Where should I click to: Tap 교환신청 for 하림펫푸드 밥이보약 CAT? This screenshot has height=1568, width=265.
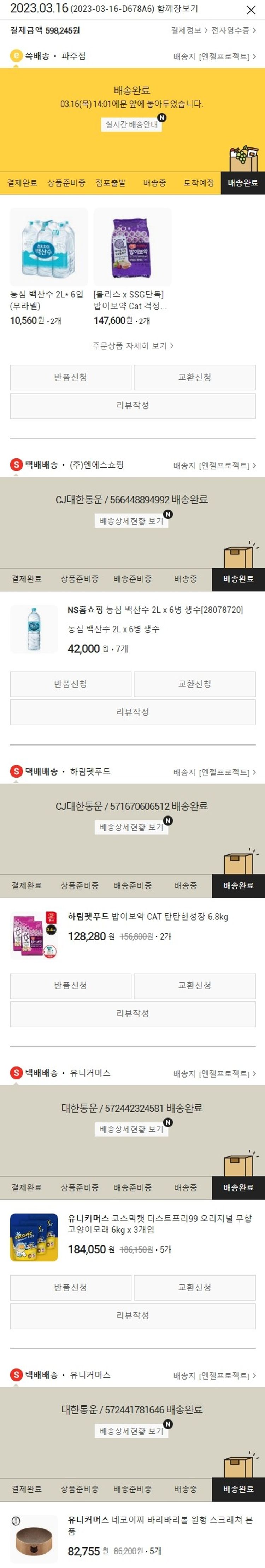click(x=194, y=986)
